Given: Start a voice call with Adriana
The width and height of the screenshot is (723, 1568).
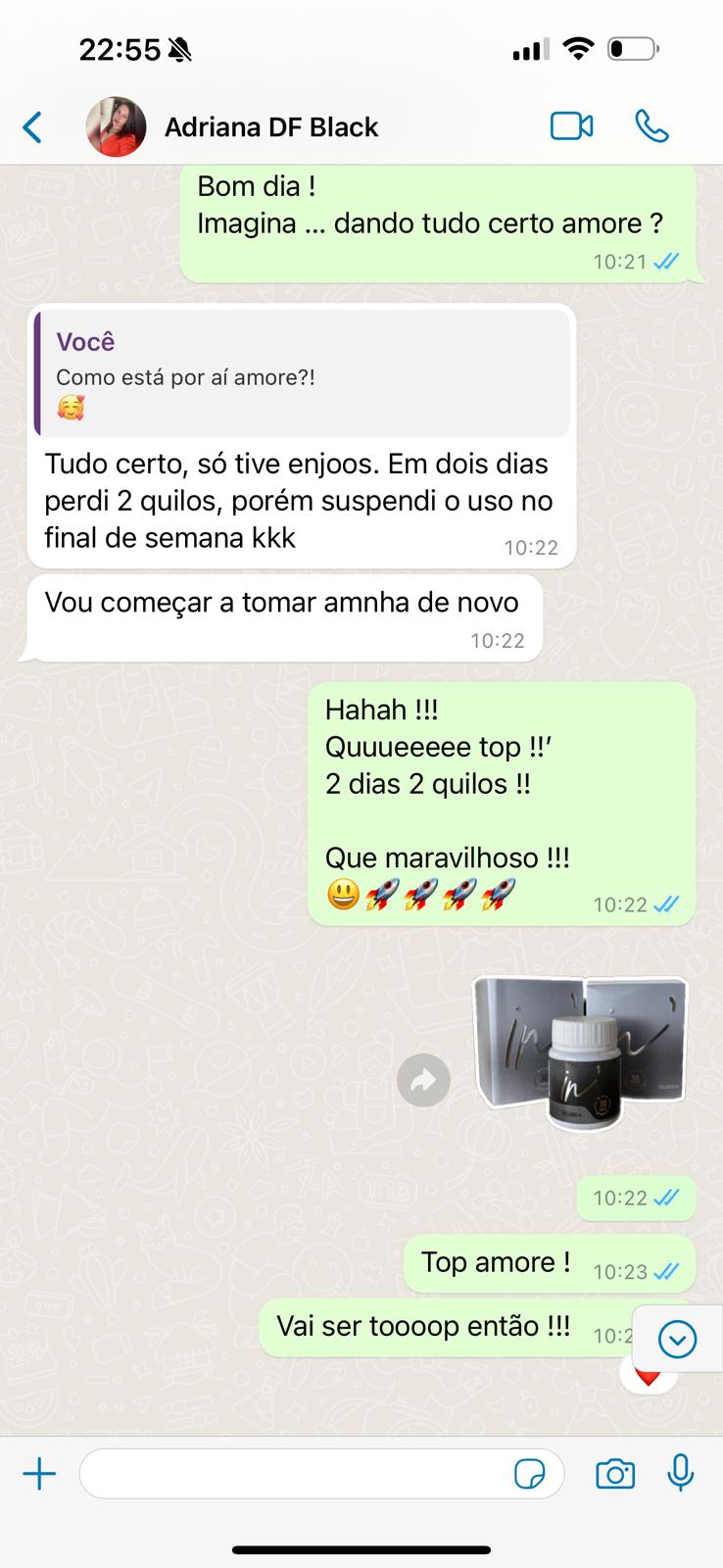Looking at the screenshot, I should (x=651, y=126).
